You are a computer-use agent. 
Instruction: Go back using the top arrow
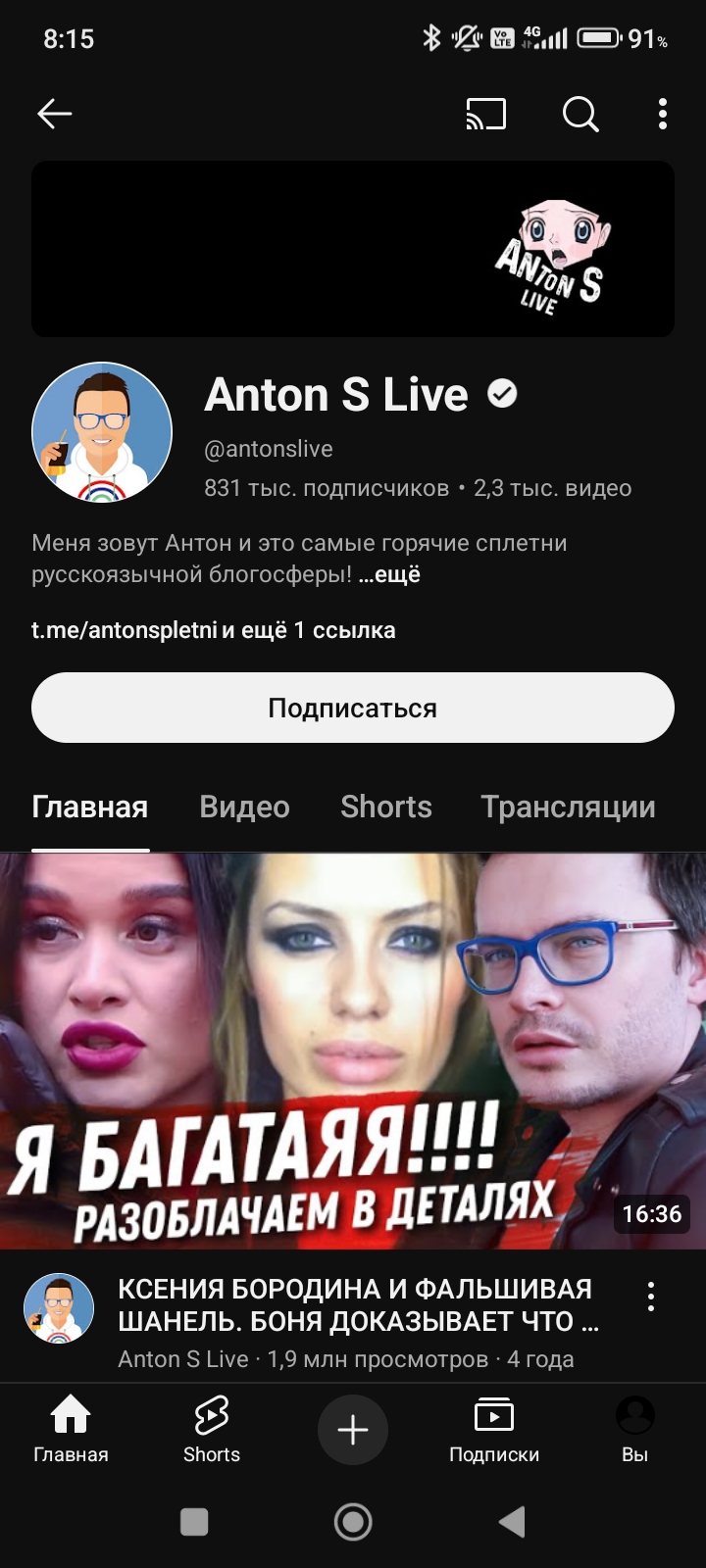coord(55,115)
